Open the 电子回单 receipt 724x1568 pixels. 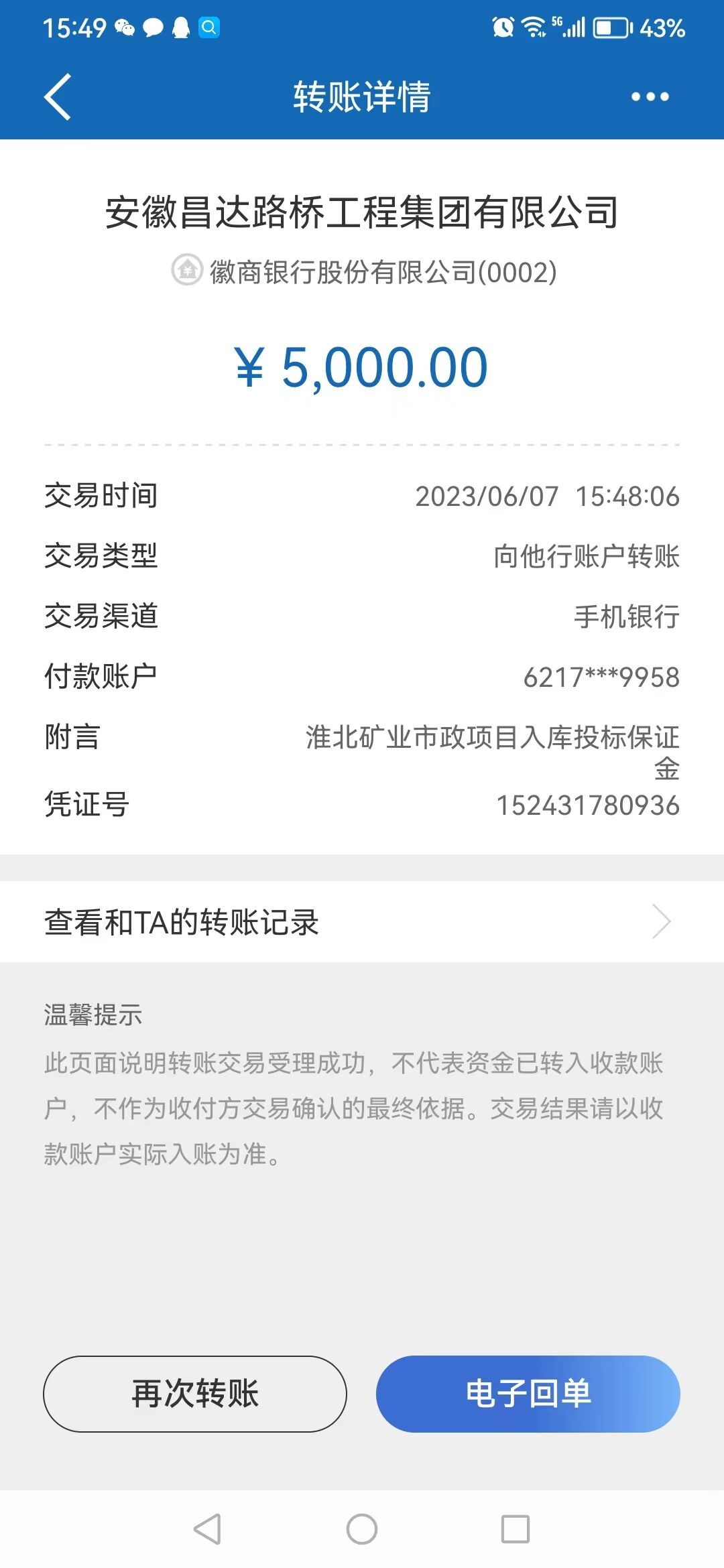528,1394
